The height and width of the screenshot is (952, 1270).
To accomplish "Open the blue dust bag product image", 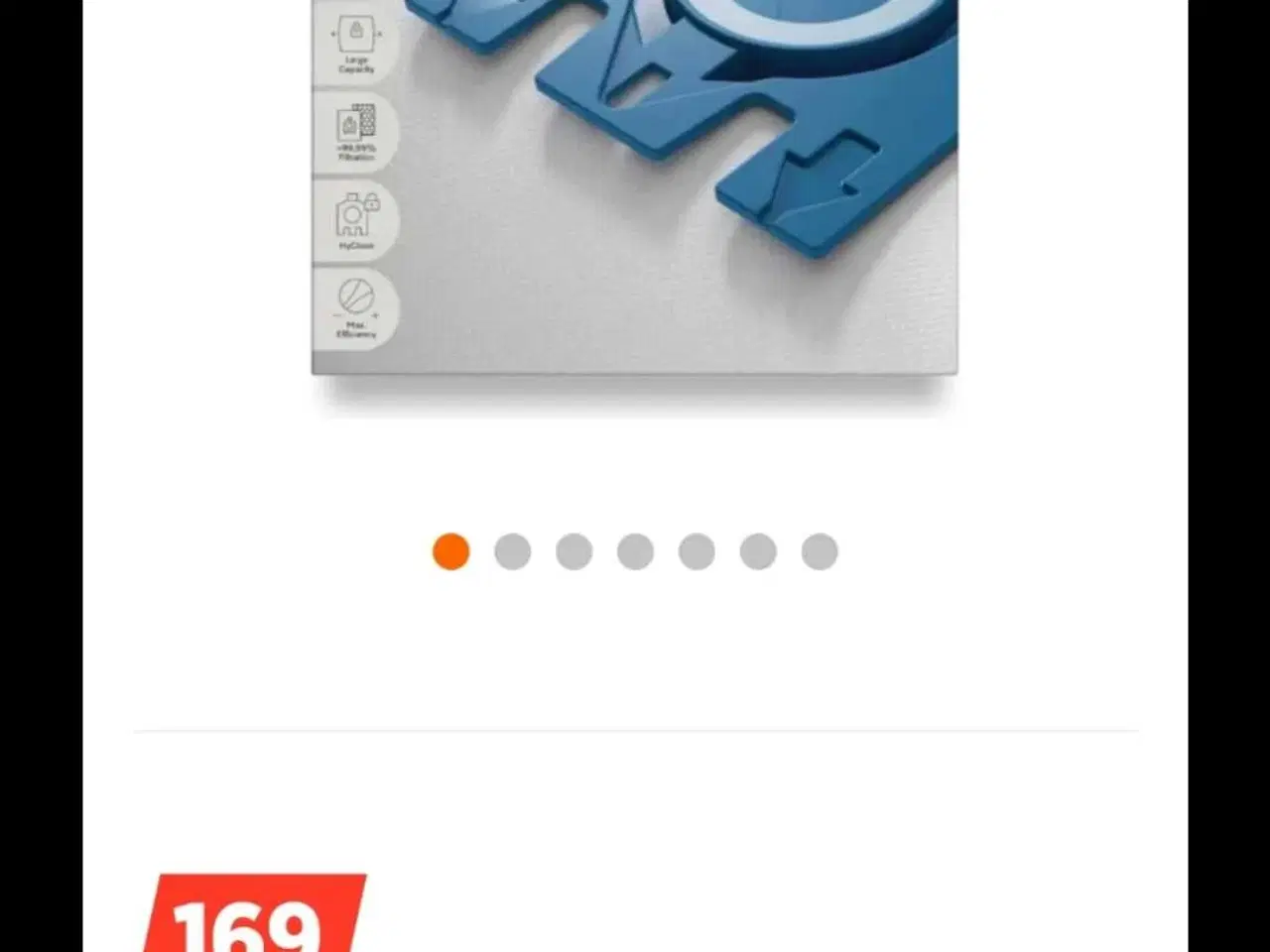I will 635,188.
